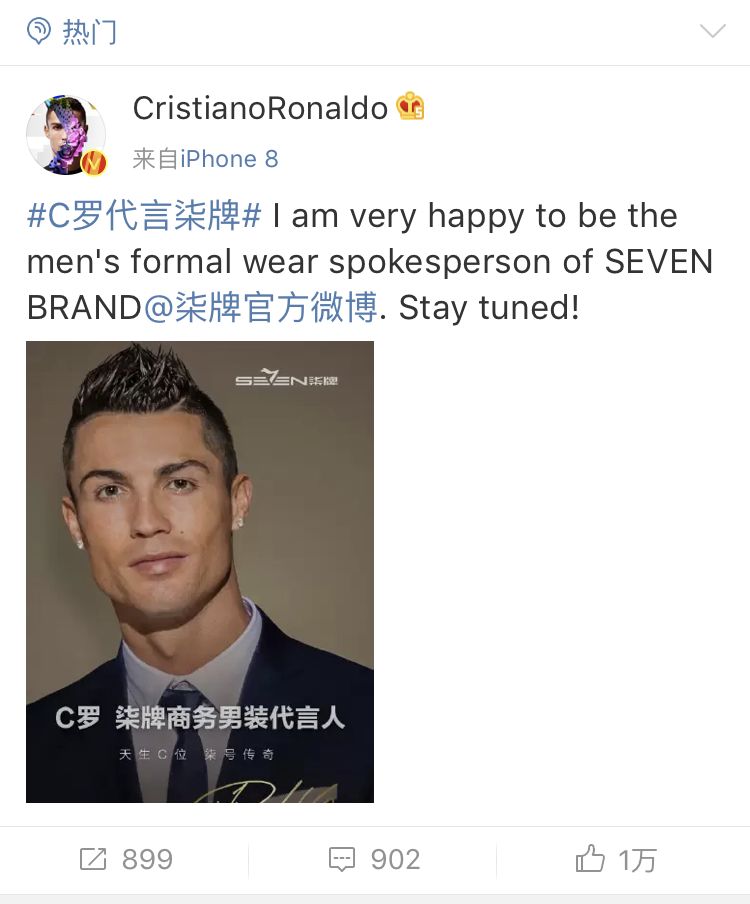Open Ronaldo's promotional poster image

[x=199, y=572]
